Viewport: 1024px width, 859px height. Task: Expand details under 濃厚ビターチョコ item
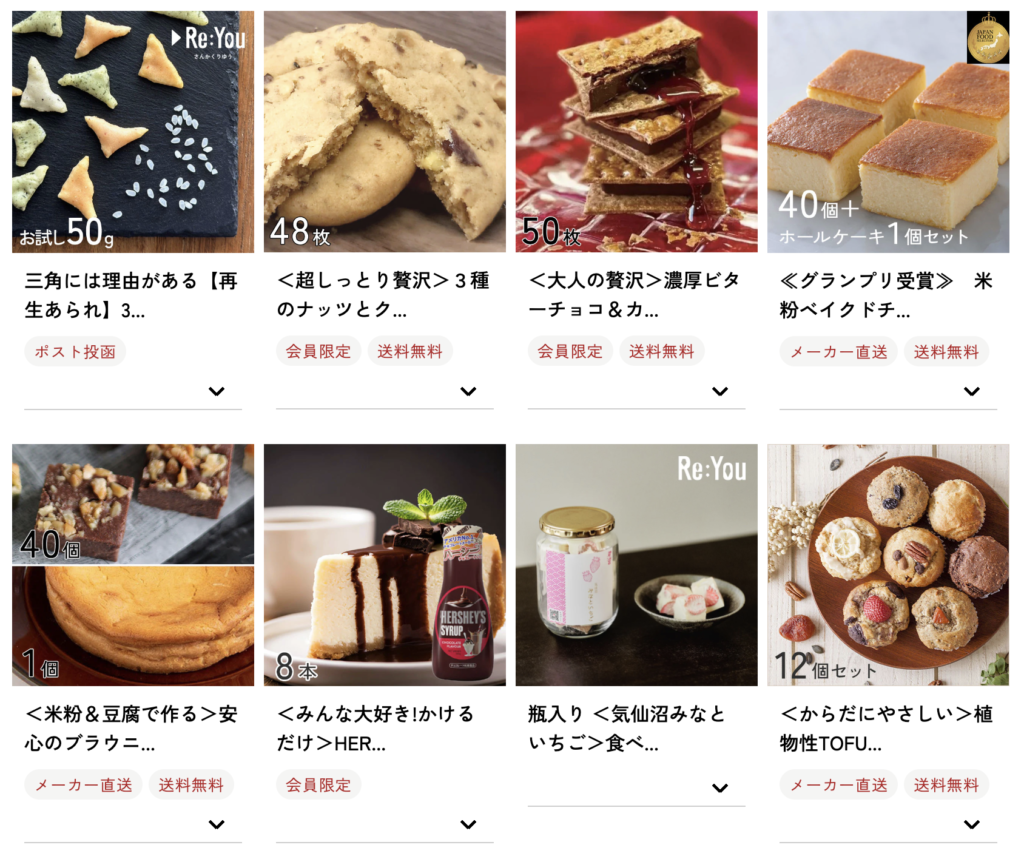pos(720,391)
